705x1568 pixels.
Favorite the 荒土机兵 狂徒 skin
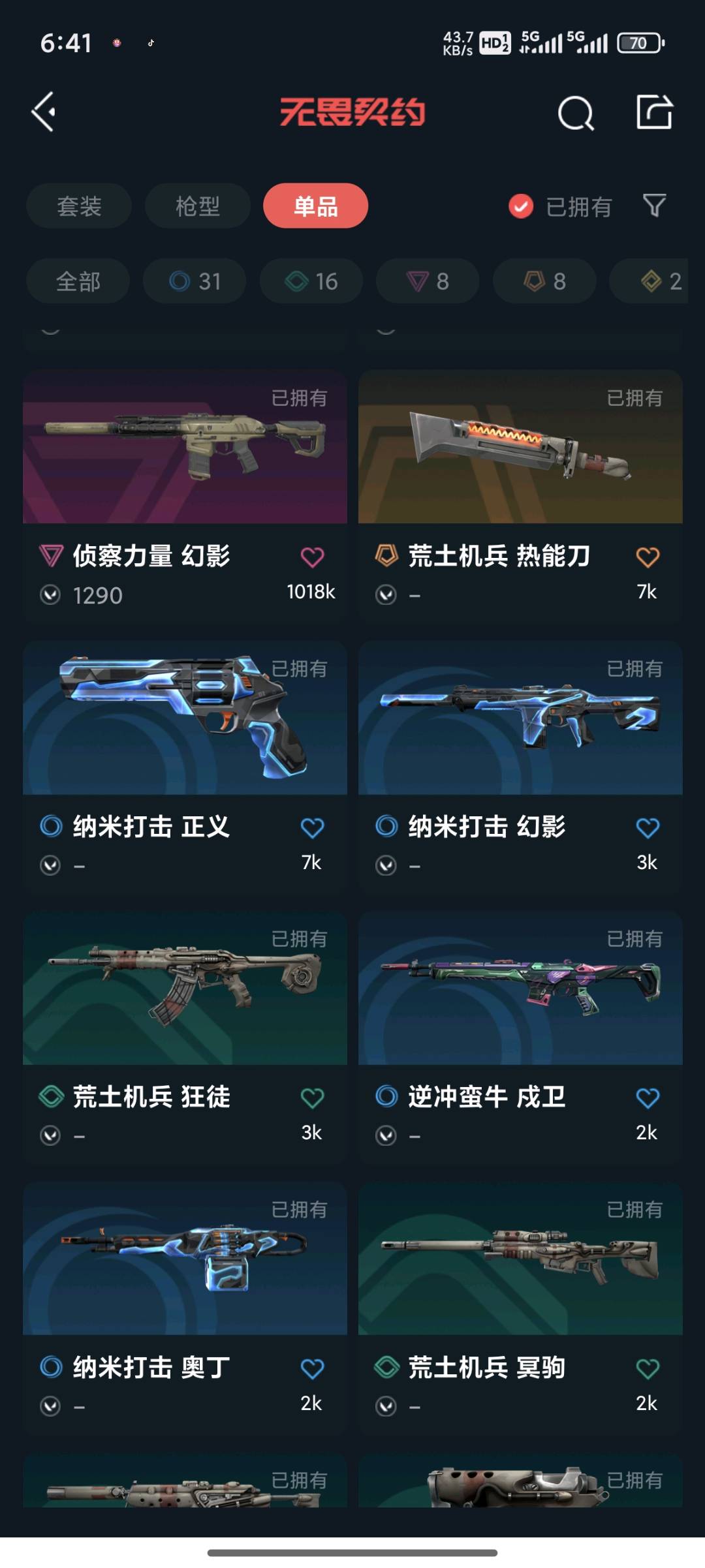click(312, 1098)
